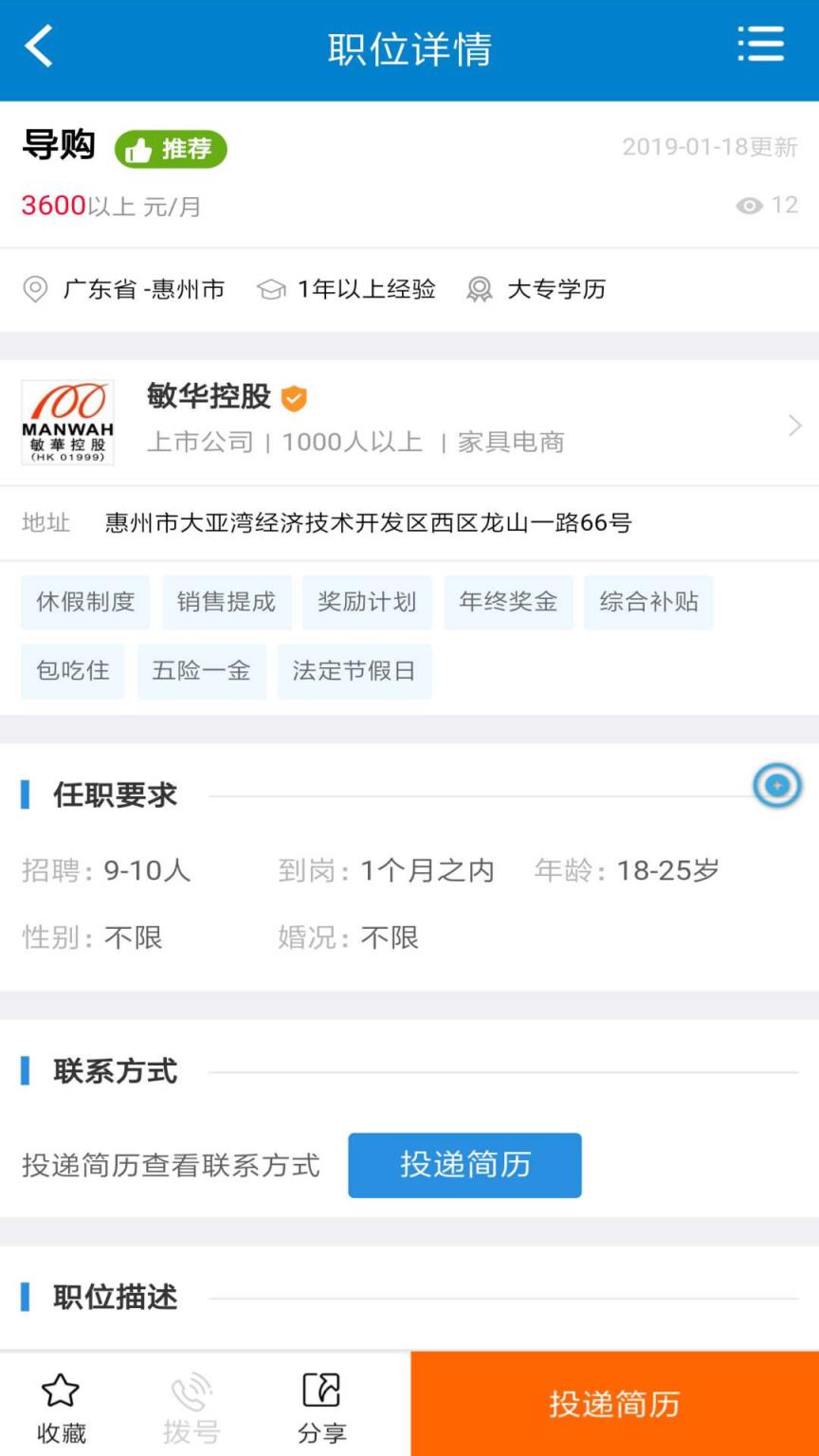Tap the star icon to 收藏 this job
The width and height of the screenshot is (819, 1456).
(59, 1391)
